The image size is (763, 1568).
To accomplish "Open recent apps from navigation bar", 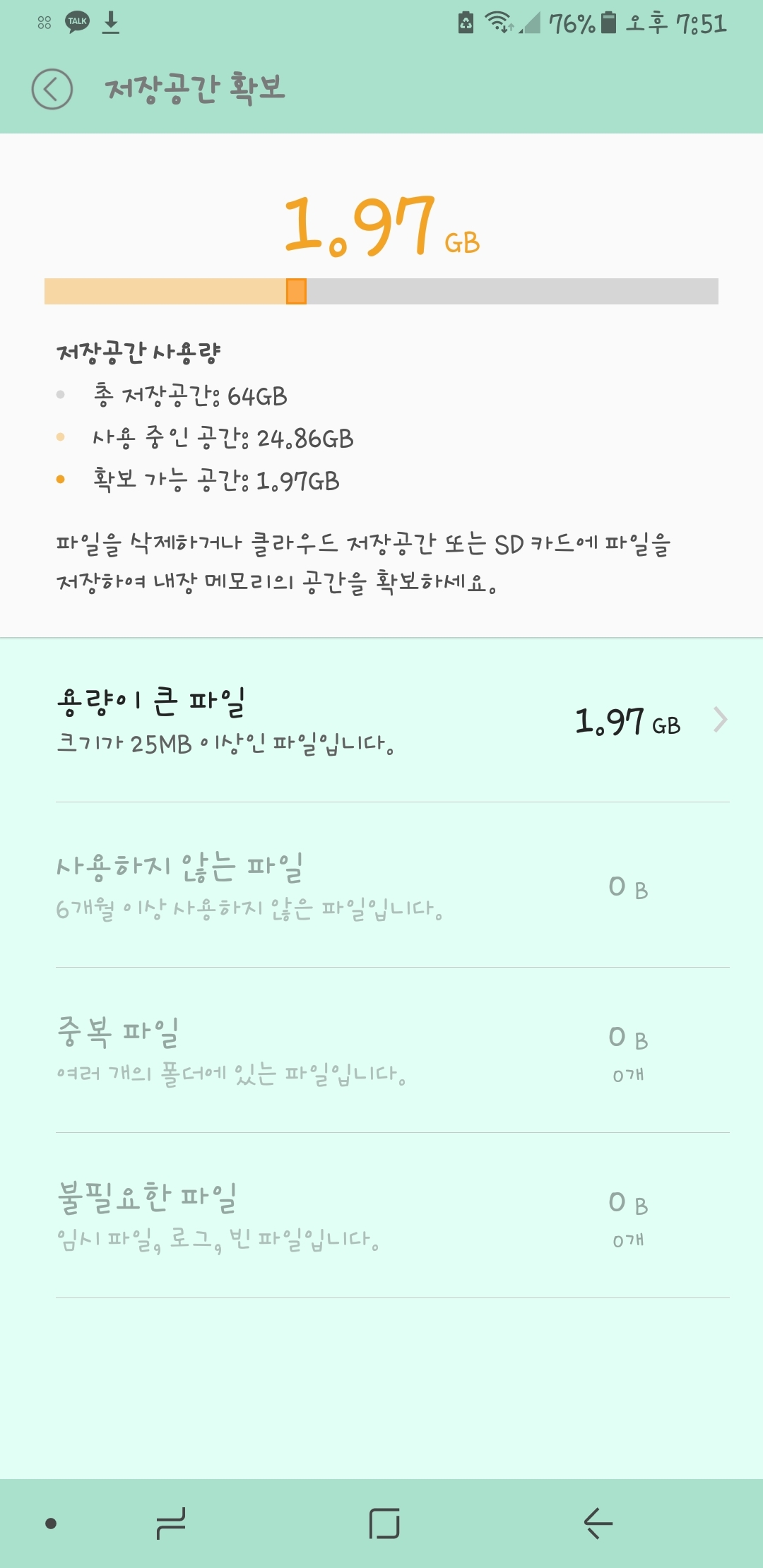I will pyautogui.click(x=171, y=1524).
